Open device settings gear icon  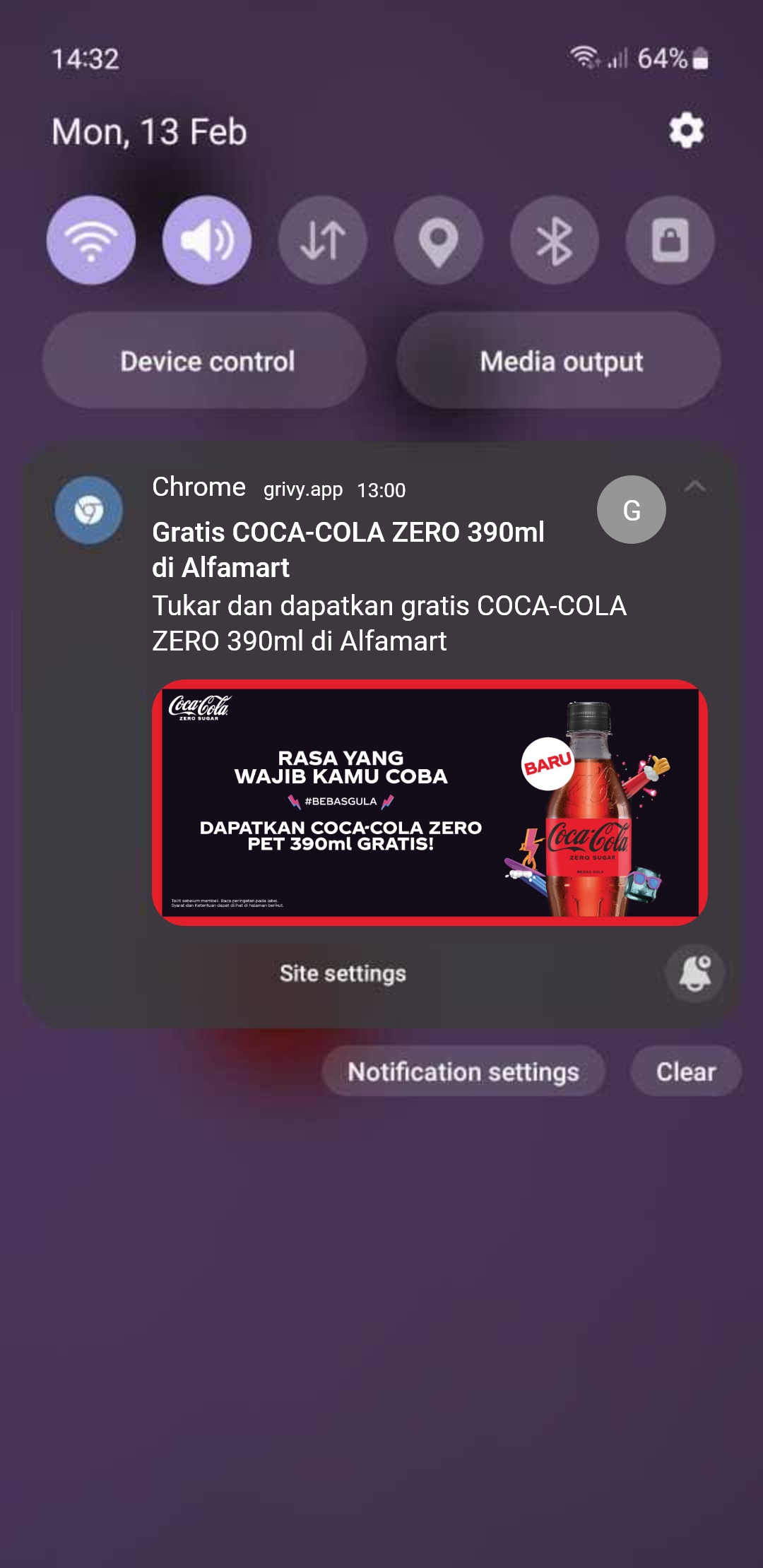(686, 131)
